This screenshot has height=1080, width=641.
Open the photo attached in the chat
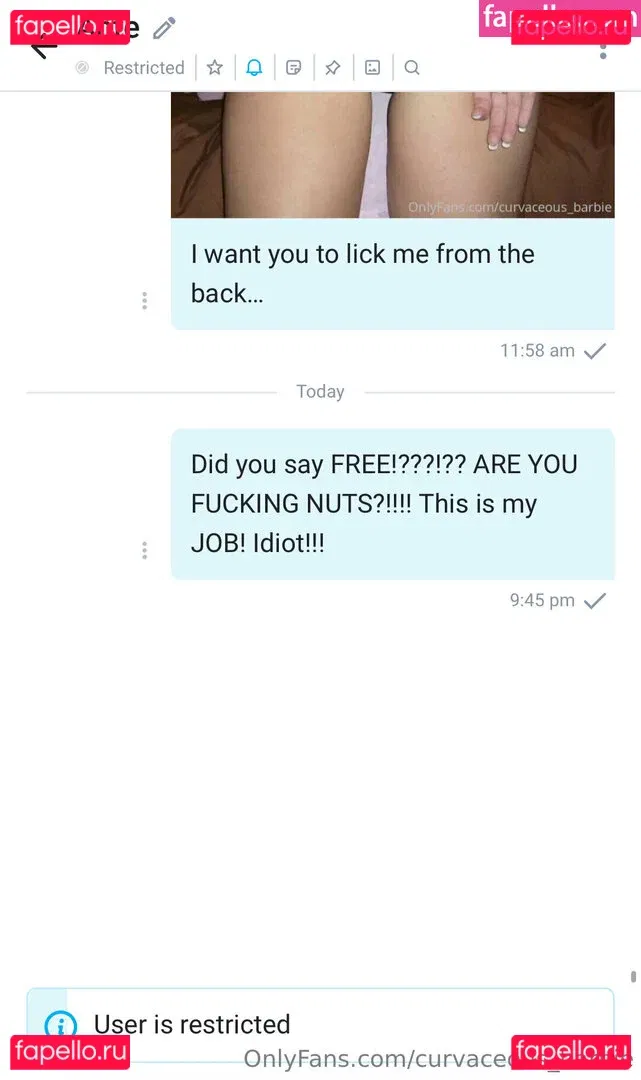pos(392,154)
